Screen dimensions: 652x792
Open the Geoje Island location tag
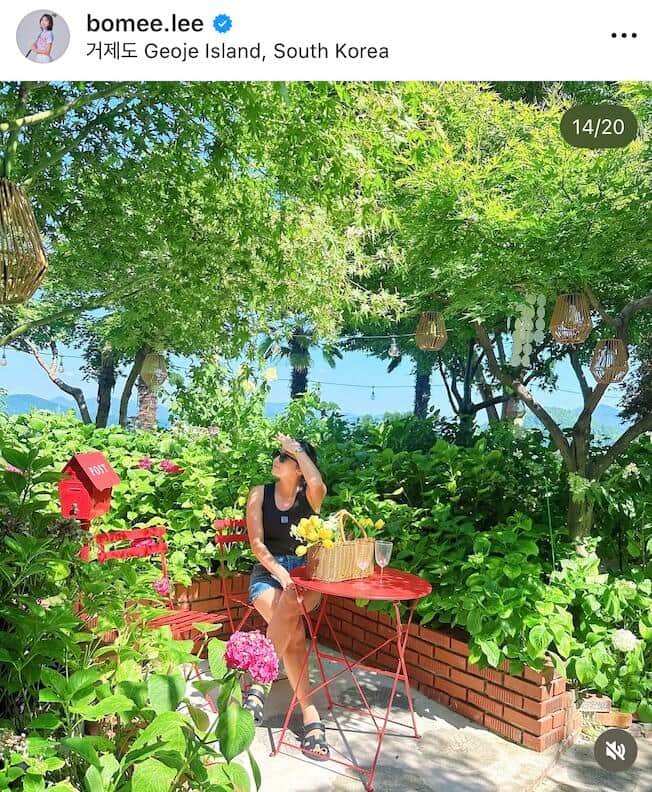click(x=237, y=51)
